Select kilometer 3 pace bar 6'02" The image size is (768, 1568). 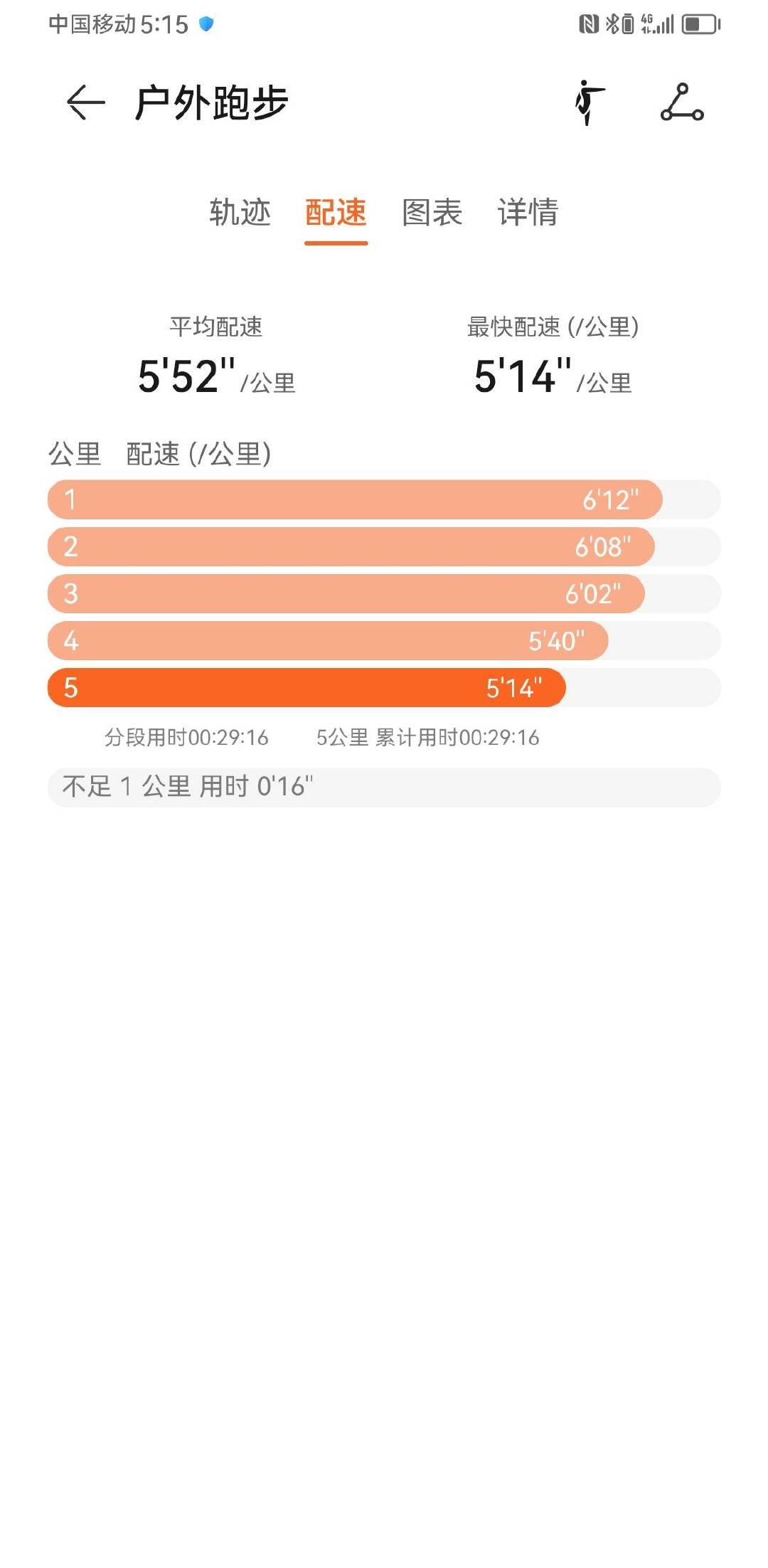coord(384,593)
